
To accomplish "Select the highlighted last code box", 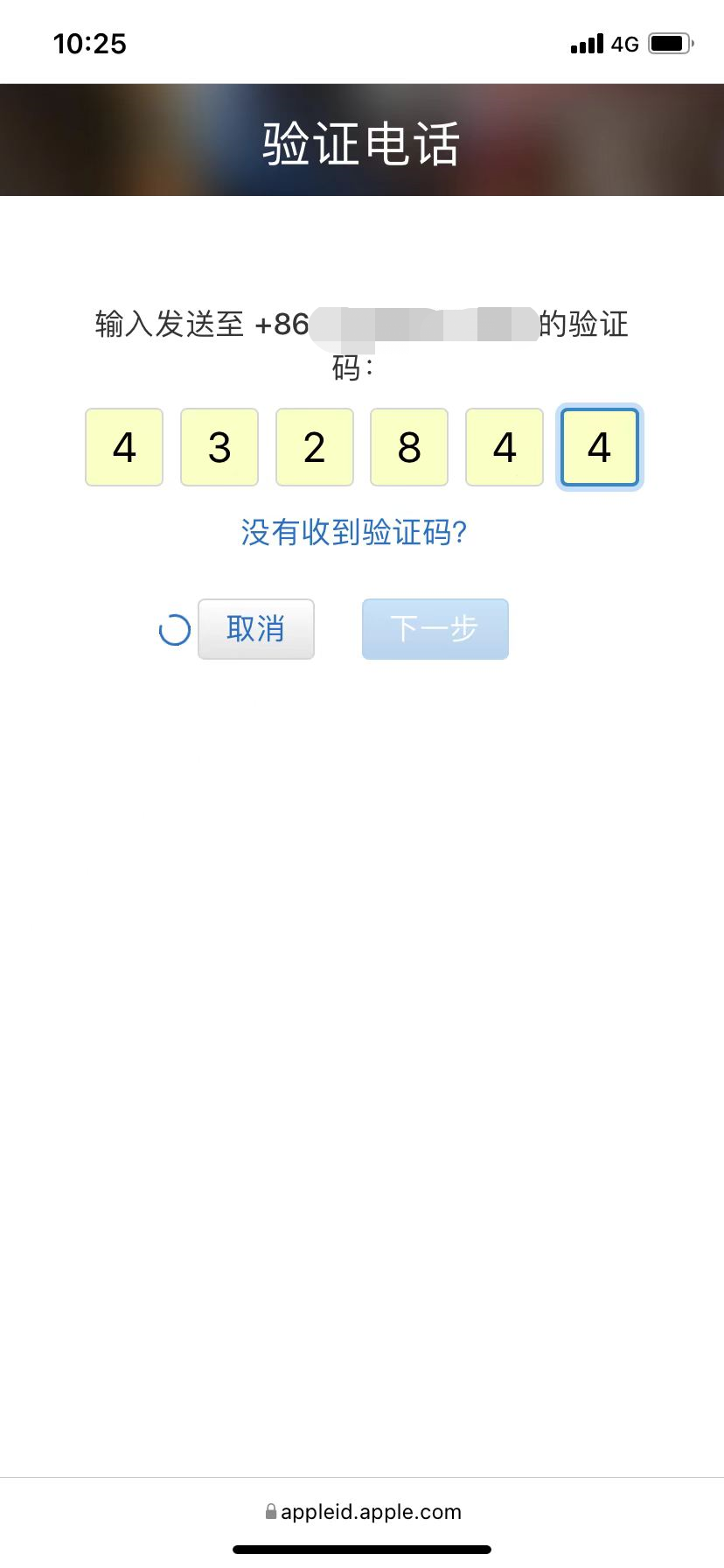I will coord(599,447).
